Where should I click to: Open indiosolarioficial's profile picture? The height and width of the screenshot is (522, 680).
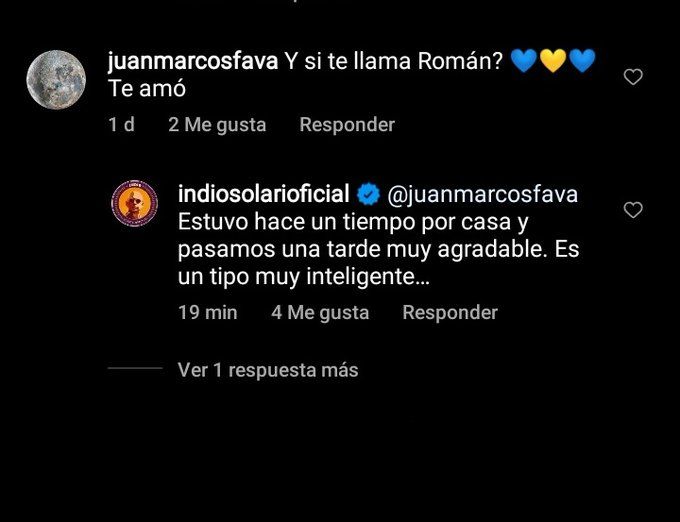(134, 203)
